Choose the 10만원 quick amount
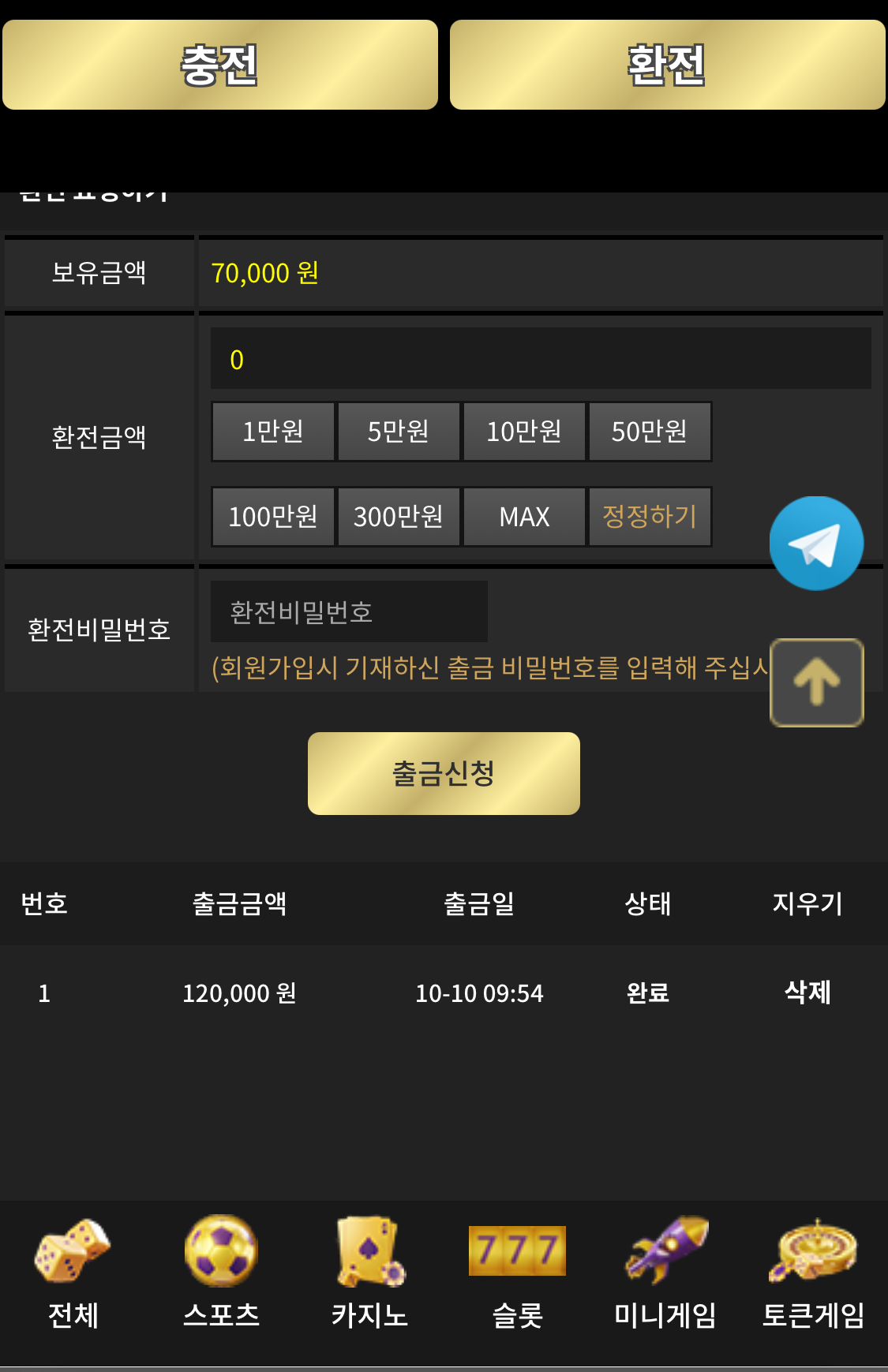Viewport: 888px width, 1372px height. (x=523, y=432)
